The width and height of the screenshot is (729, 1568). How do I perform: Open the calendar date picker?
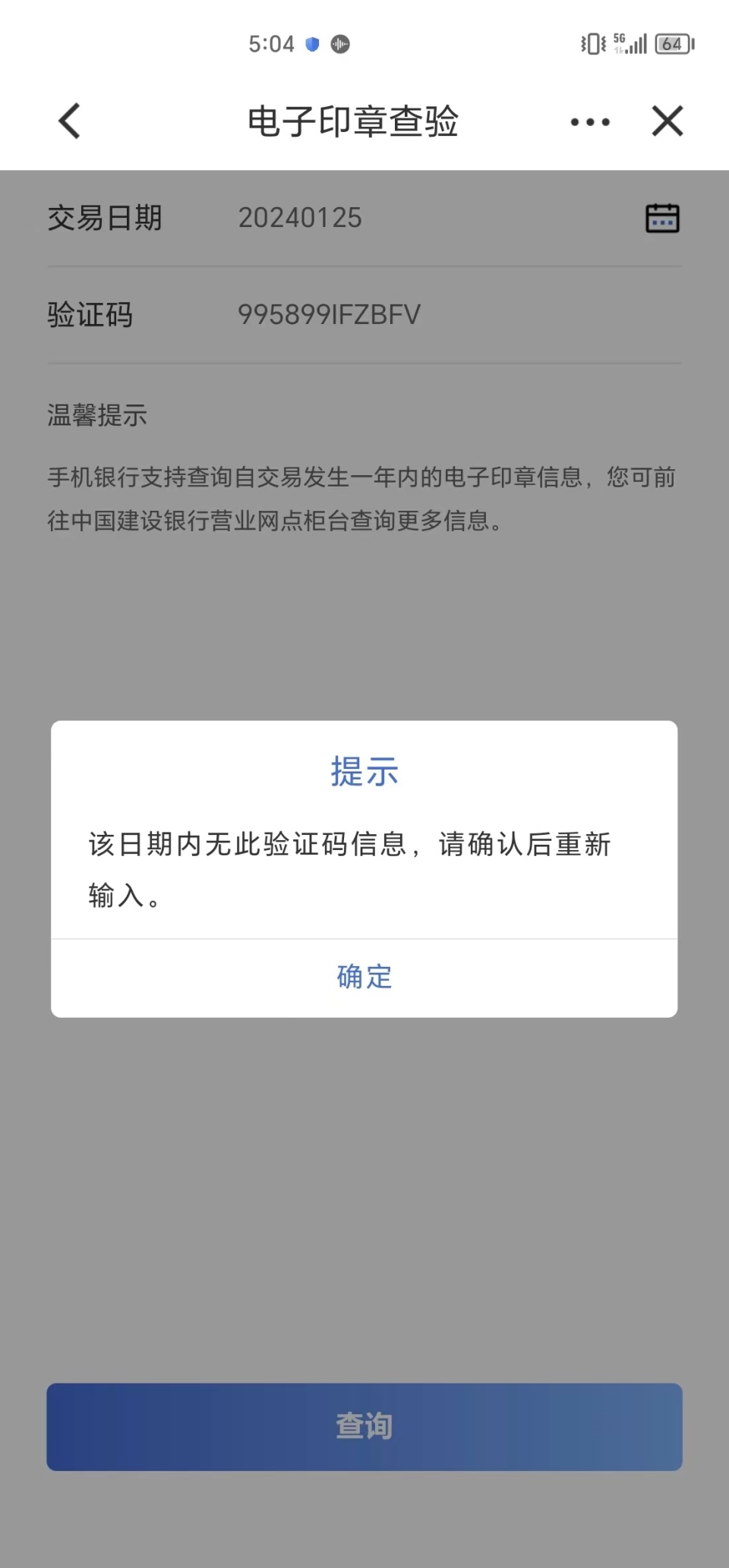(662, 218)
